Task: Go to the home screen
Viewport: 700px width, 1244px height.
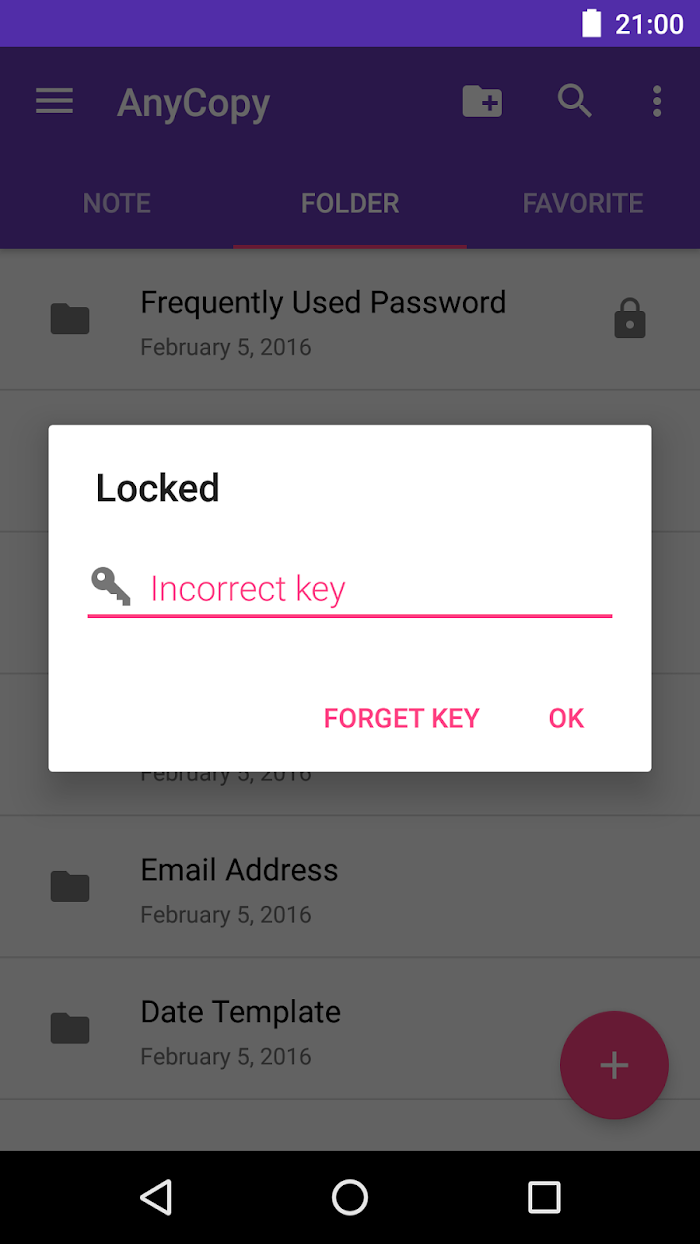Action: tap(350, 1197)
